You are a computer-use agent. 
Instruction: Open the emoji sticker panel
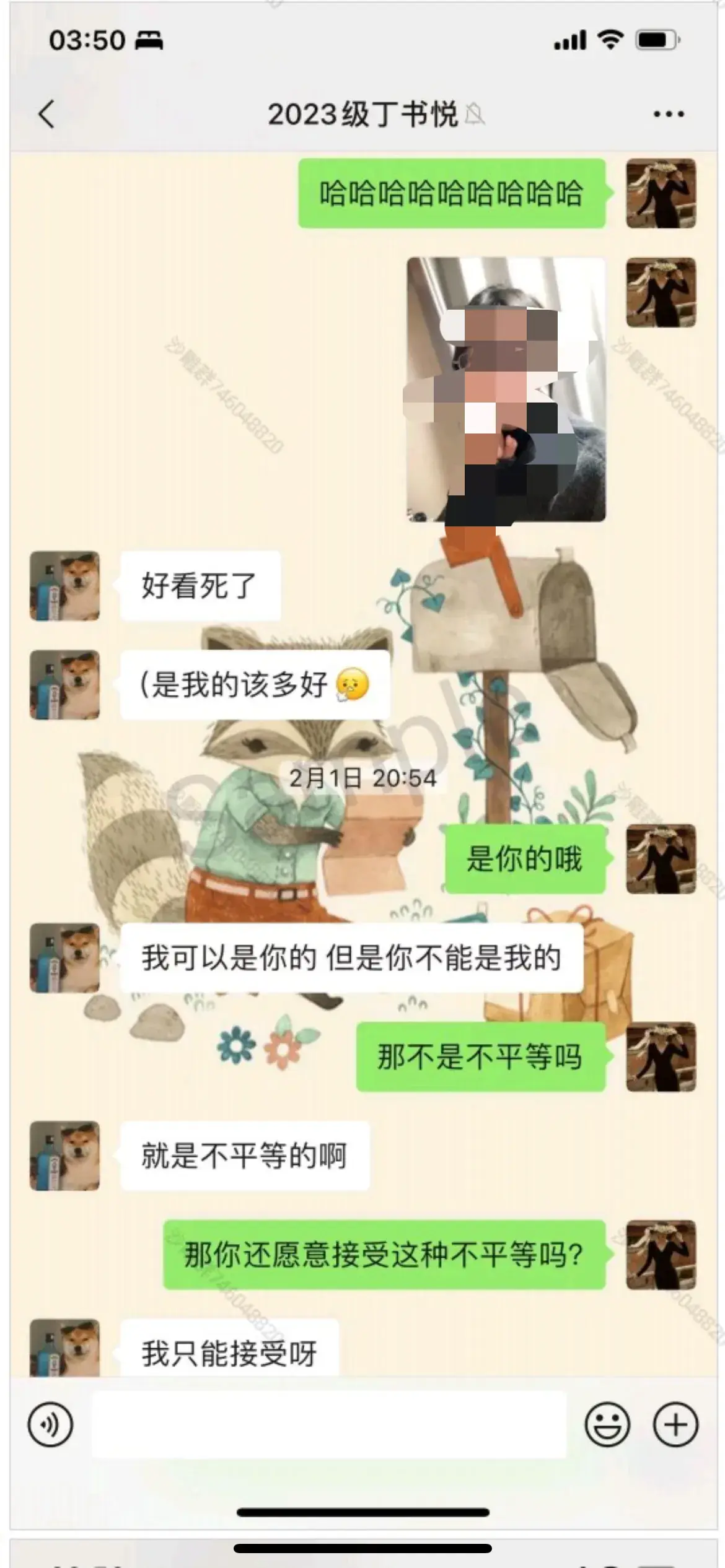click(x=607, y=1424)
